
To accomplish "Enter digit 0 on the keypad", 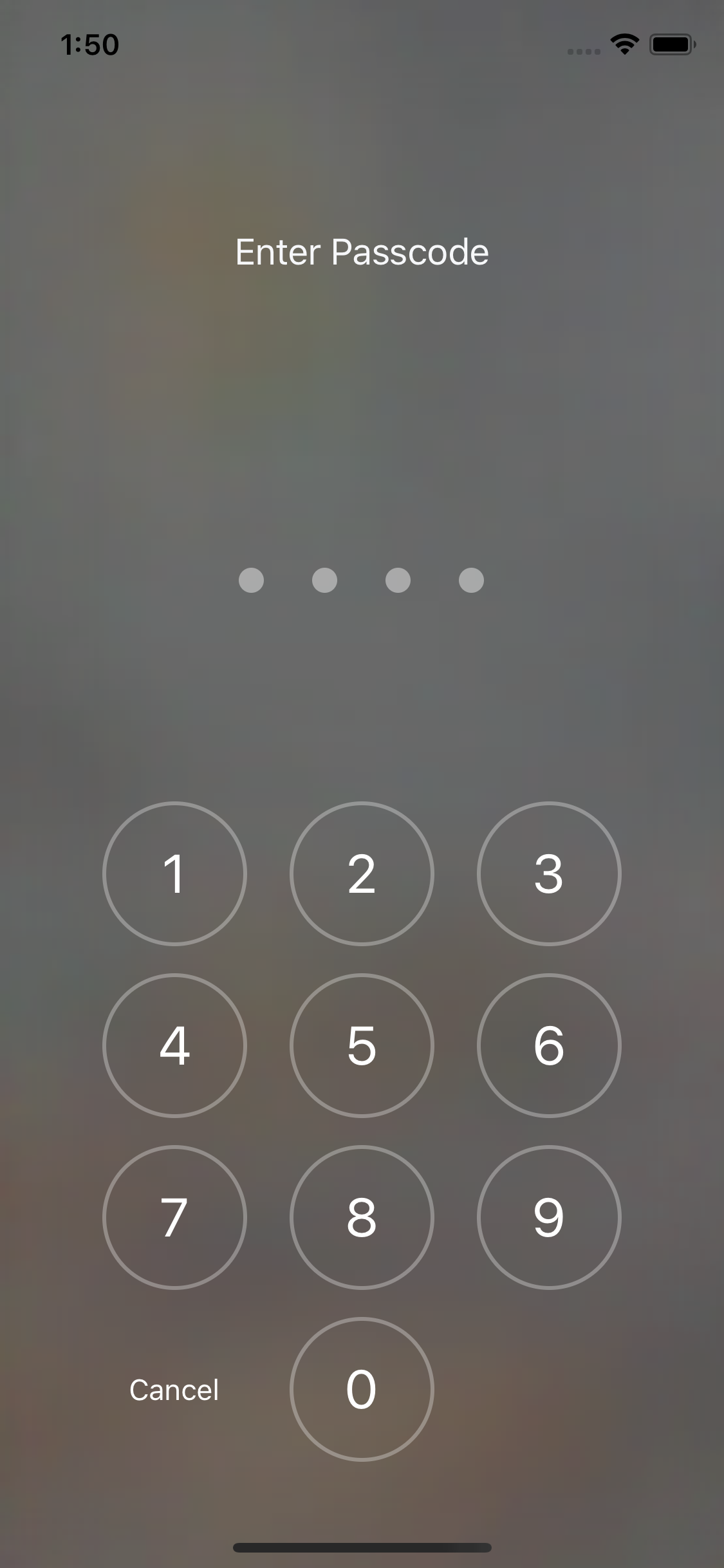I will [362, 1389].
